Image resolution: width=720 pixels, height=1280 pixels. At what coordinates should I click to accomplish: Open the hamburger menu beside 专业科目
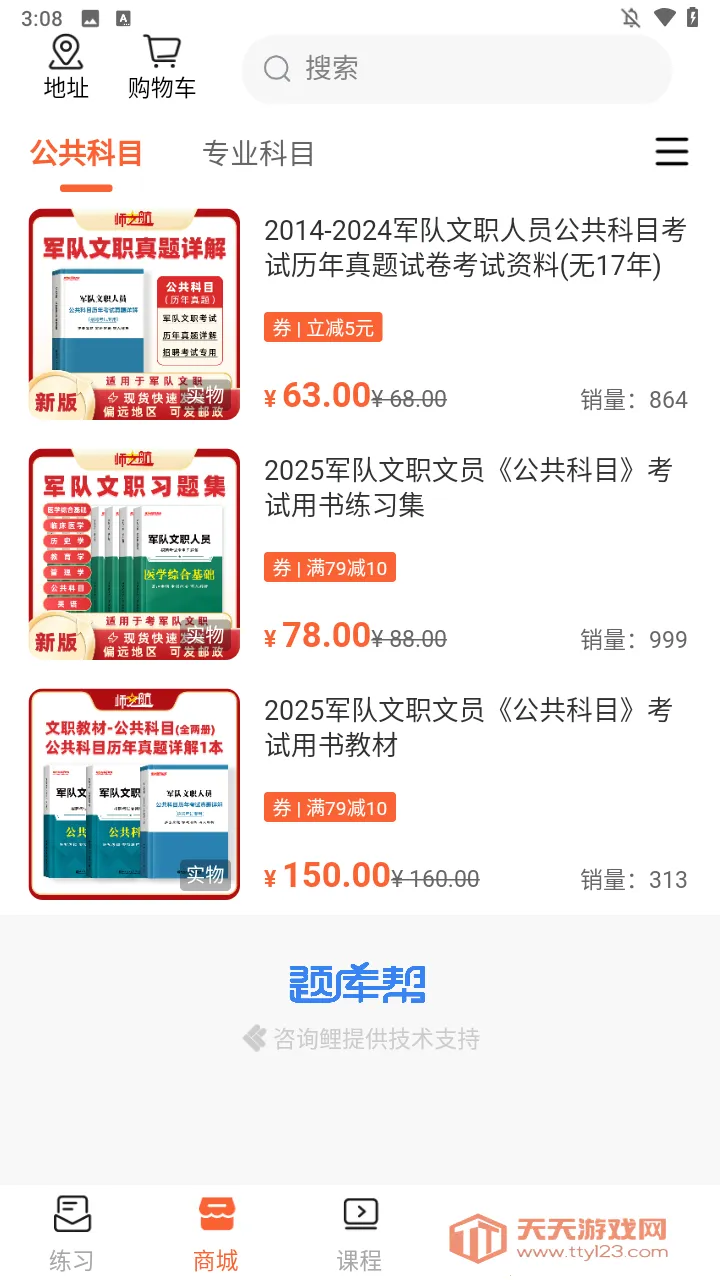coord(672,152)
